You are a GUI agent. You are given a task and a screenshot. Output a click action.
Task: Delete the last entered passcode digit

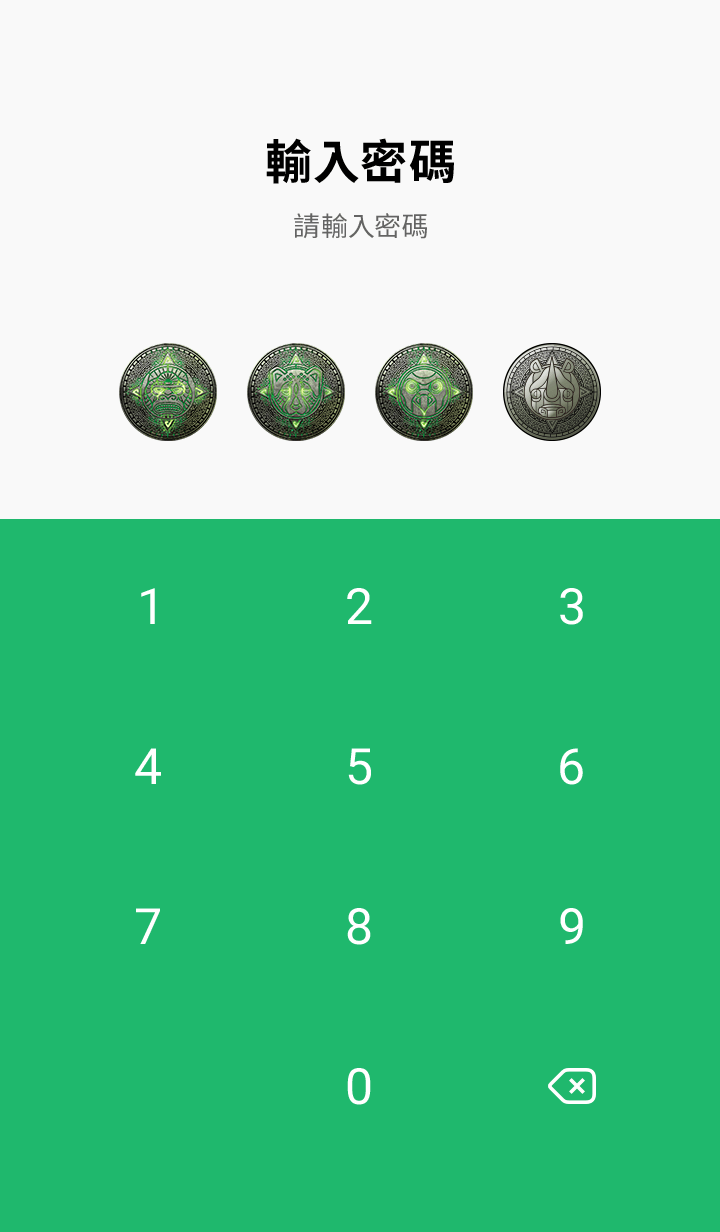pos(572,1086)
